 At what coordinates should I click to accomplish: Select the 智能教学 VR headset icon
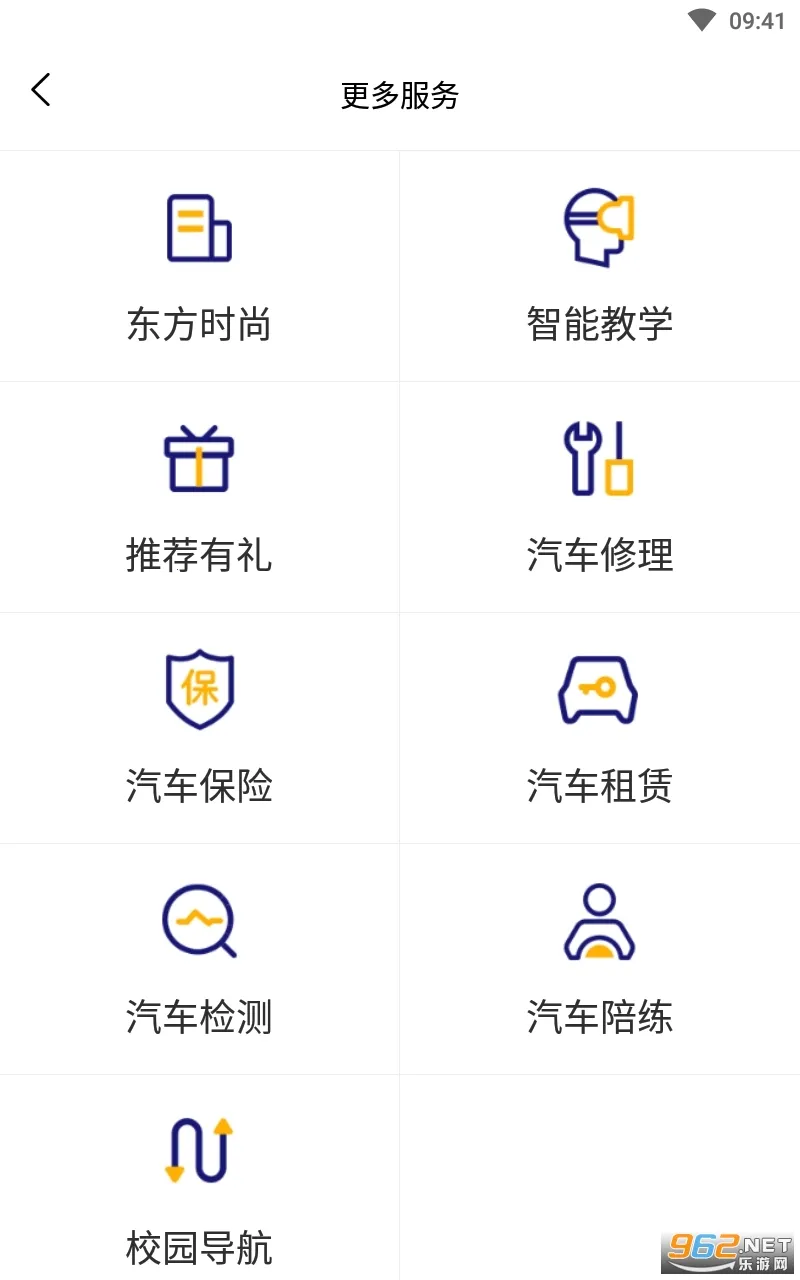click(598, 228)
